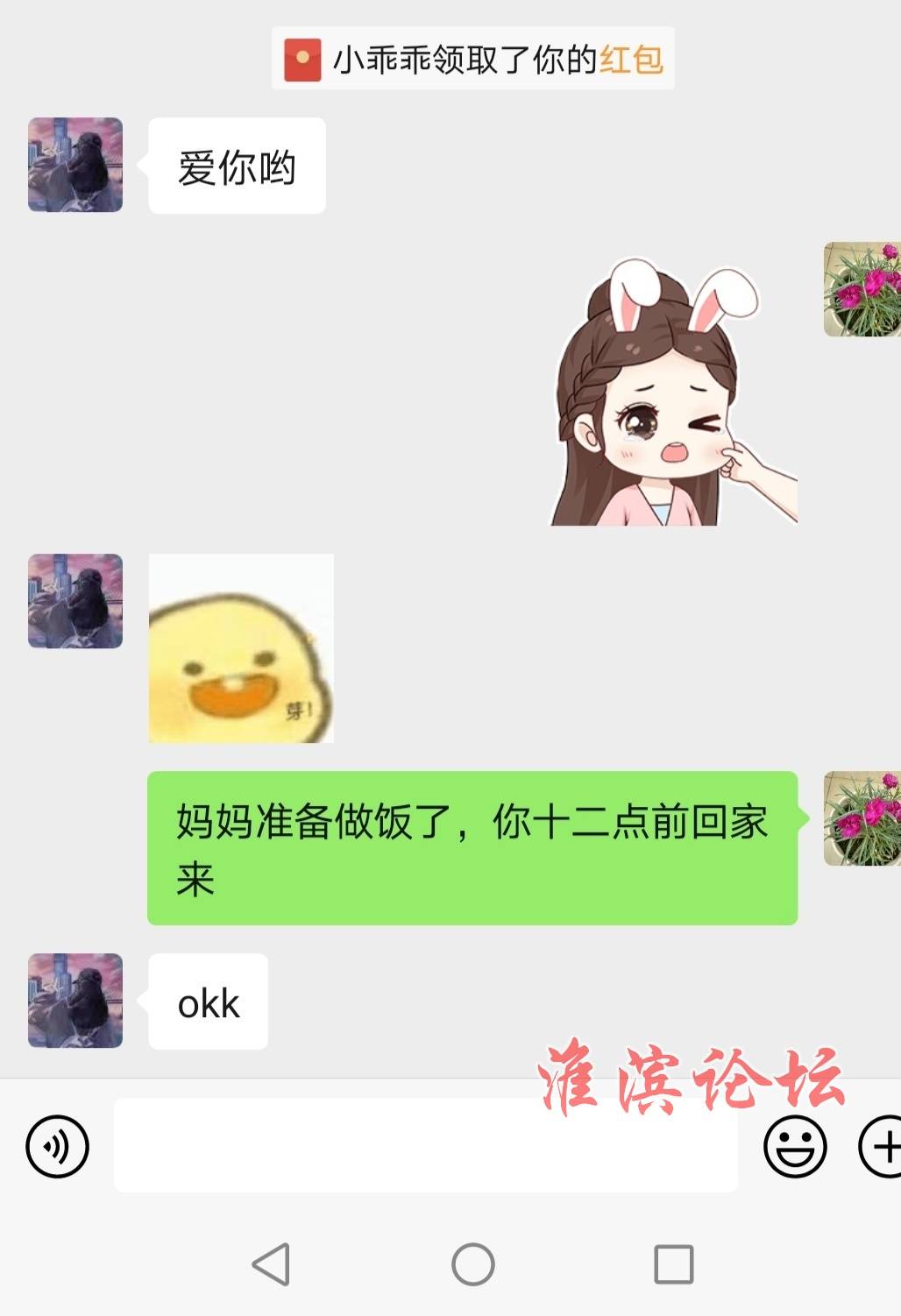Image resolution: width=901 pixels, height=1316 pixels.
Task: Open flower avatar beside green message
Action: (x=862, y=818)
